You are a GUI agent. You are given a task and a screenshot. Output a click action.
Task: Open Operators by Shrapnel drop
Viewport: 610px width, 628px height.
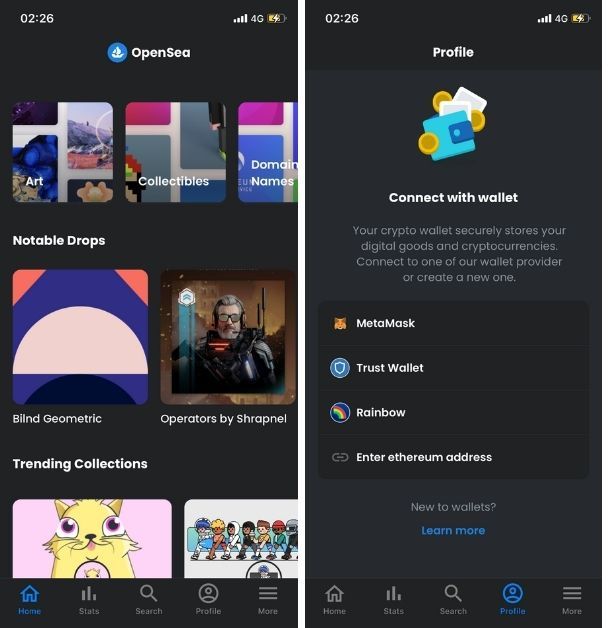(x=228, y=336)
